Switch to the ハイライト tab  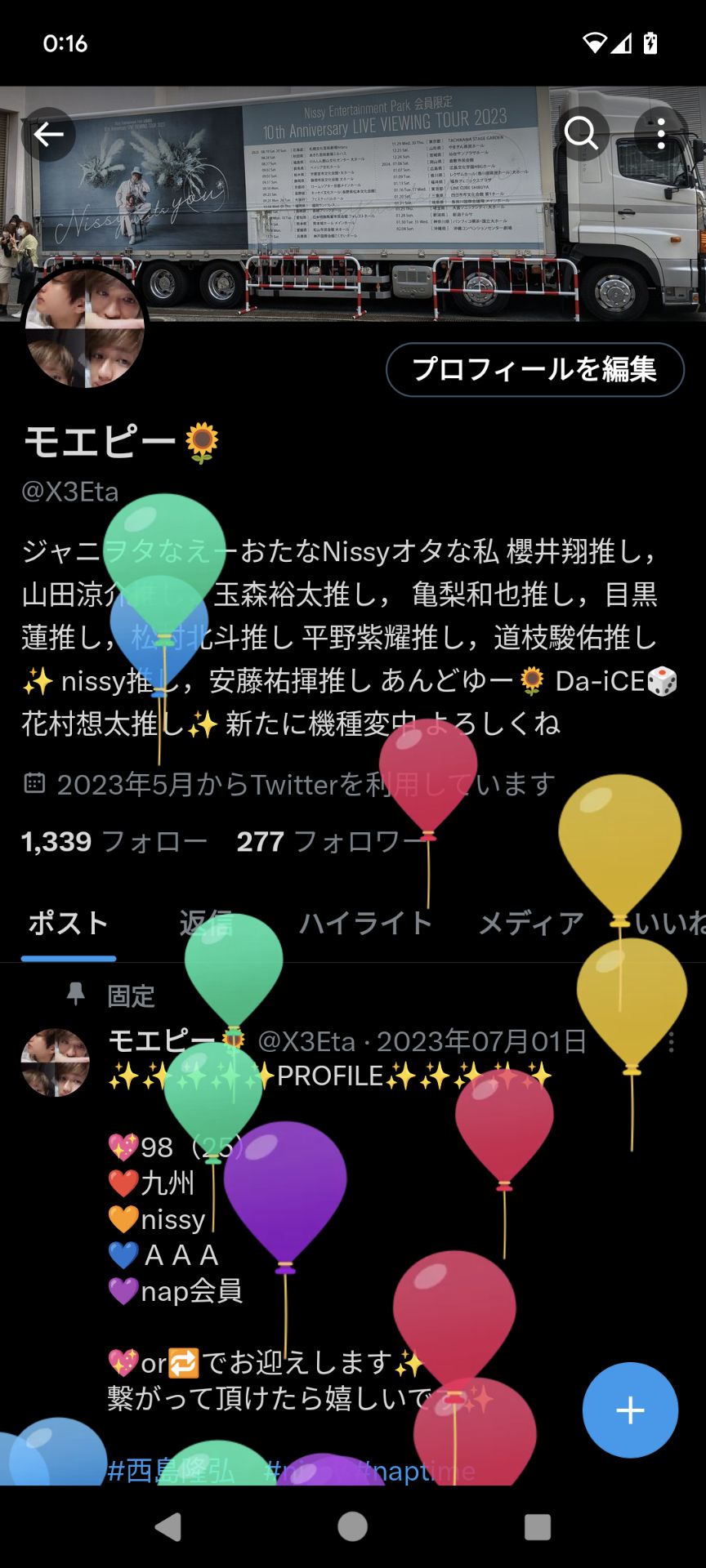(x=365, y=924)
